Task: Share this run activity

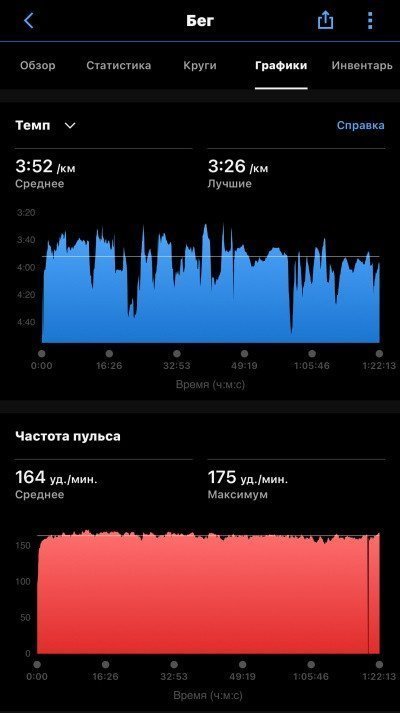Action: click(325, 20)
